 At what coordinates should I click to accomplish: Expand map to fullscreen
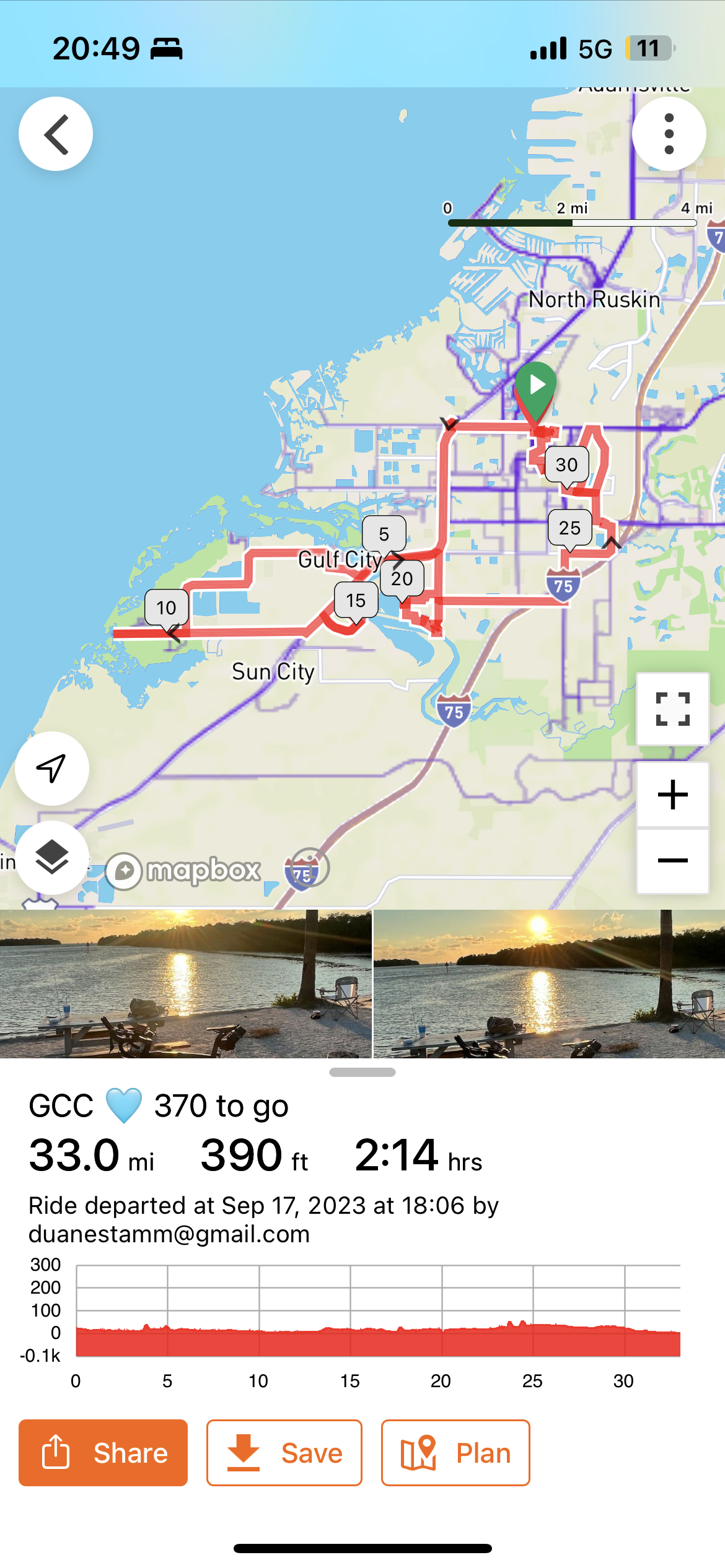tap(672, 709)
